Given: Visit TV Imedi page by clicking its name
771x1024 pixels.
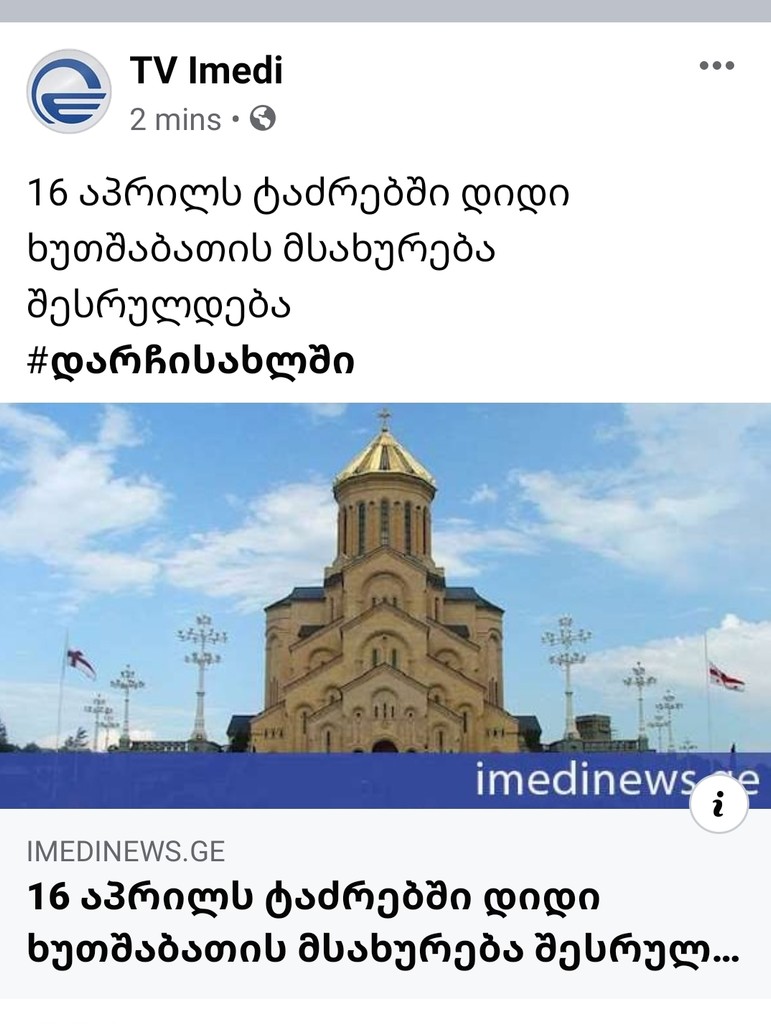Looking at the screenshot, I should pos(203,70).
